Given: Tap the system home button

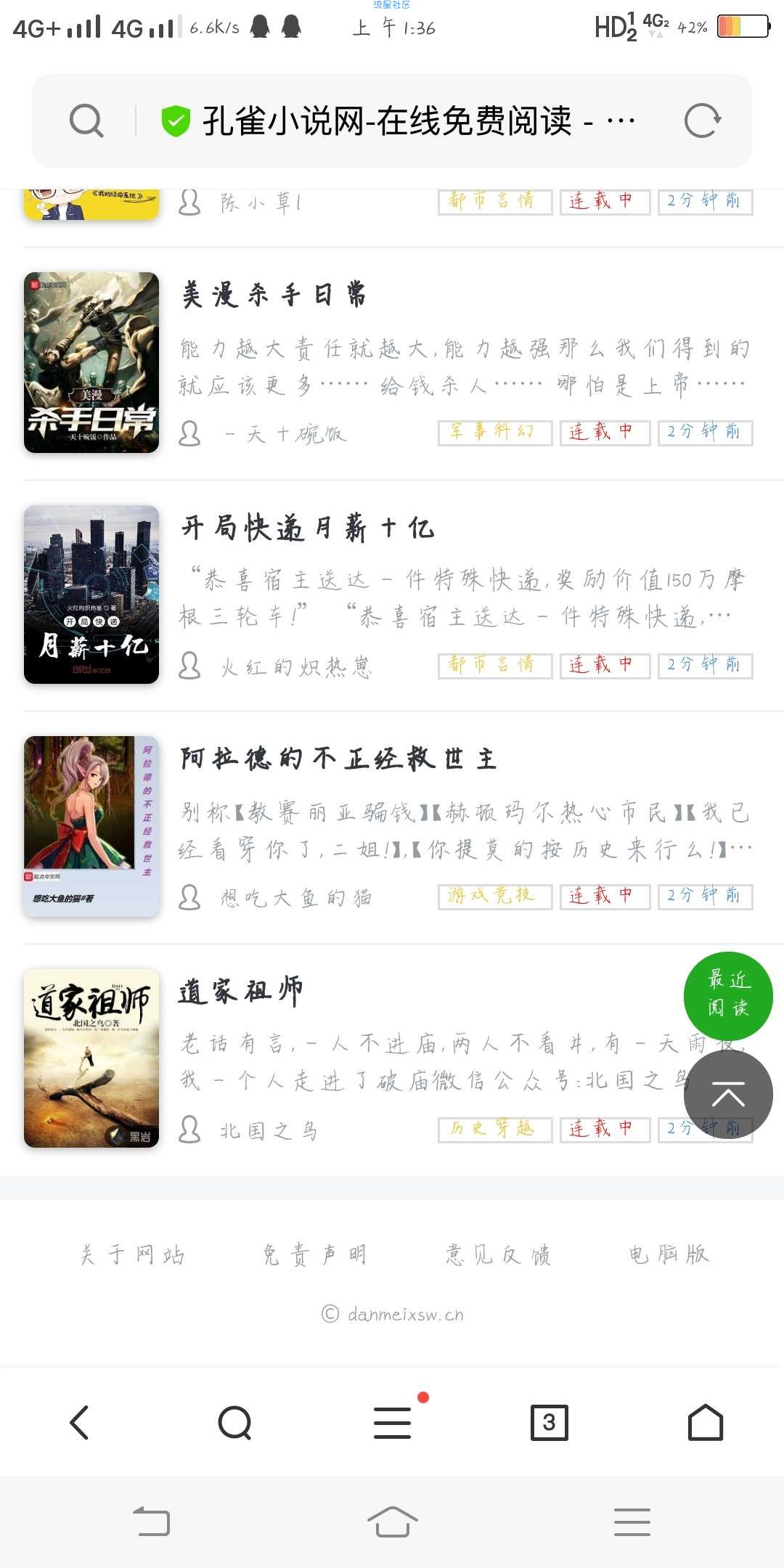Looking at the screenshot, I should point(392,1522).
